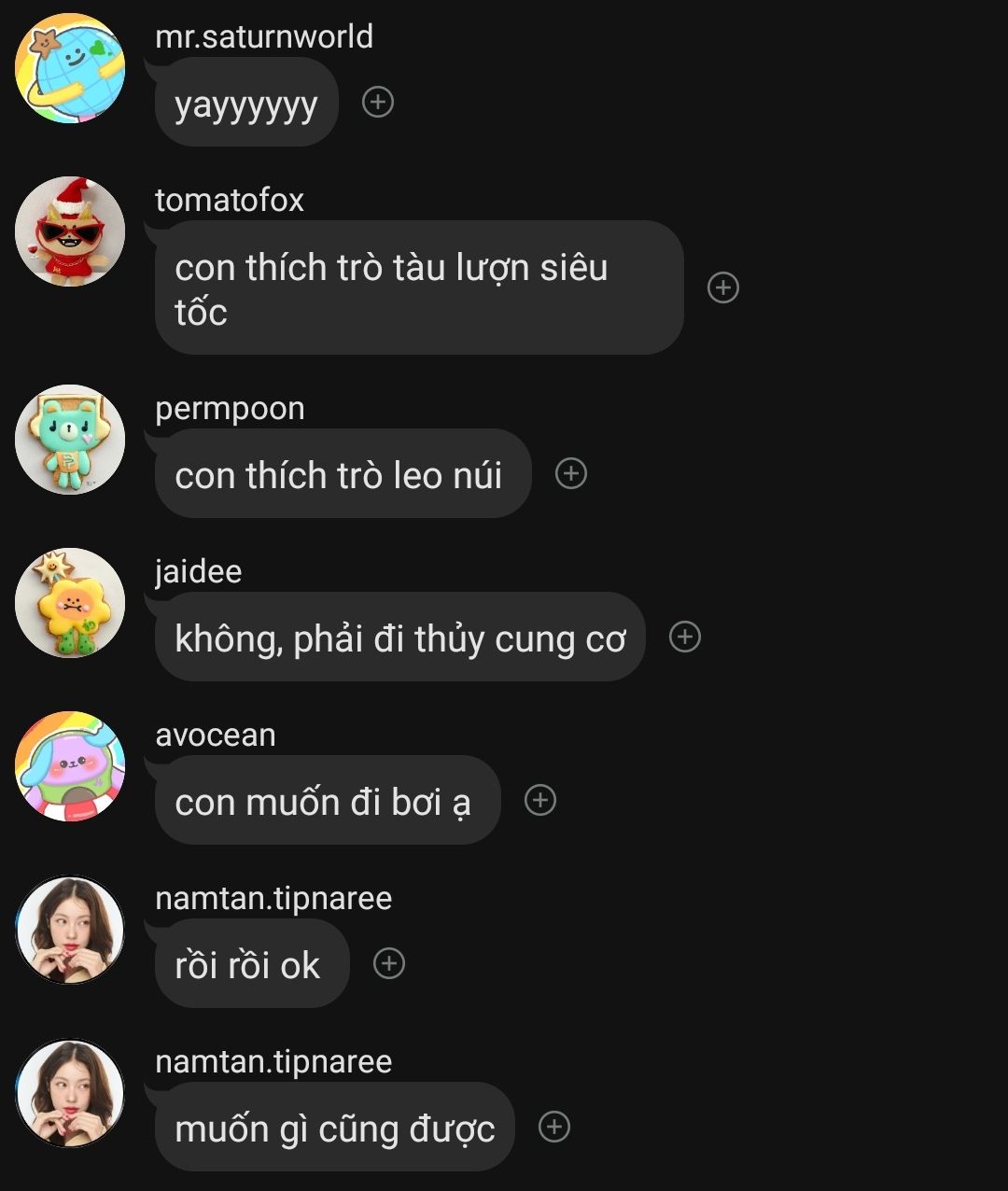Viewport: 1008px width, 1191px height.
Task: Open mr.saturnworld's profile picture
Action: point(70,68)
